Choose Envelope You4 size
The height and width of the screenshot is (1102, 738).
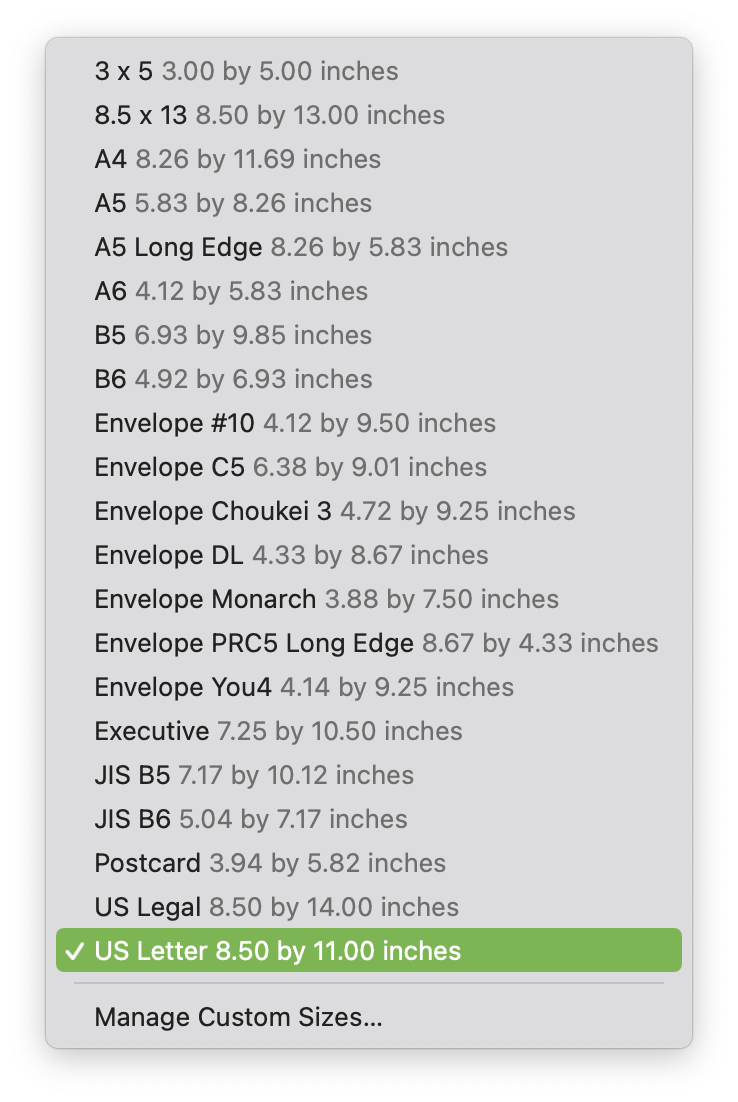coord(369,687)
